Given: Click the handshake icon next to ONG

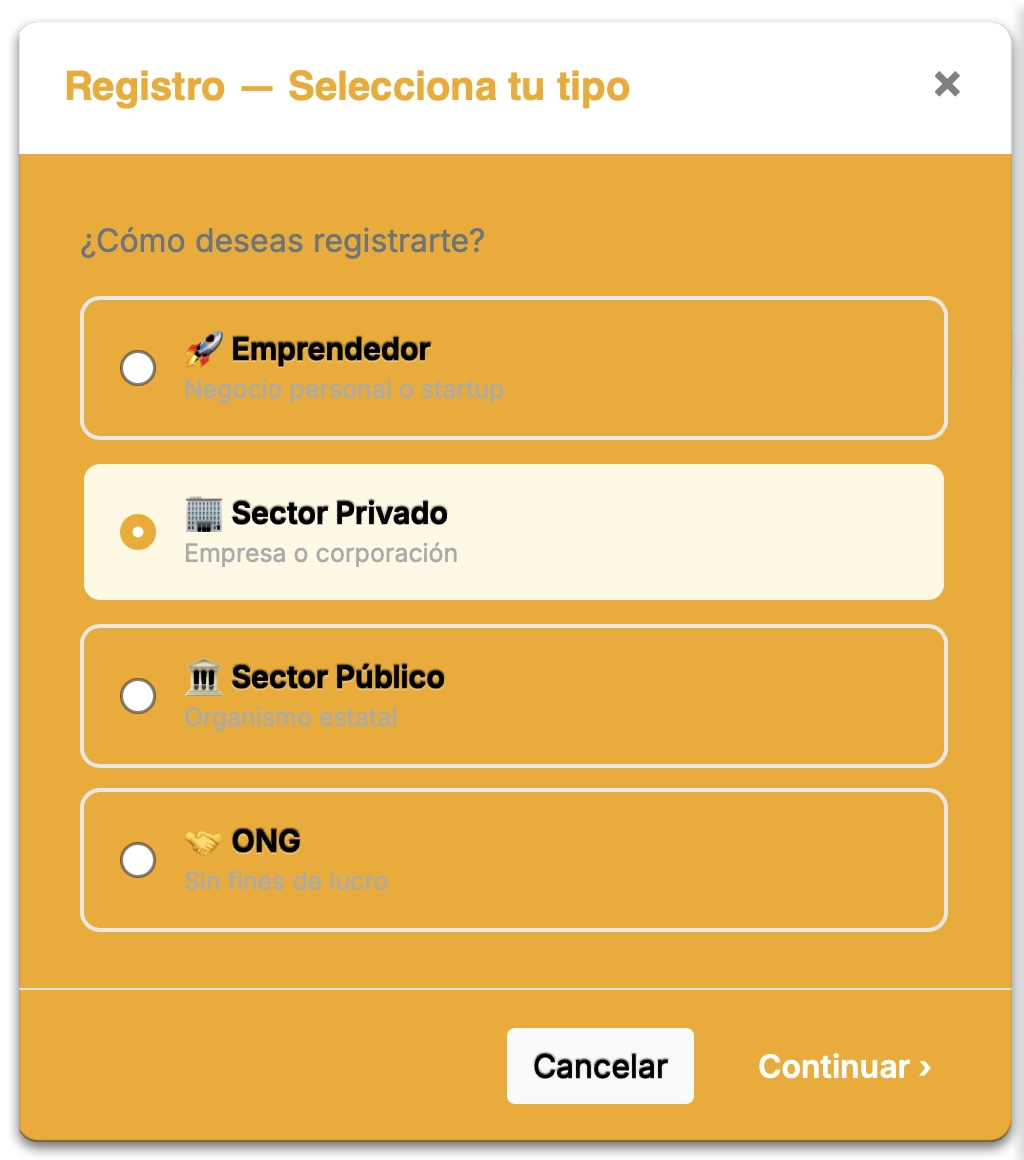Looking at the screenshot, I should 203,840.
